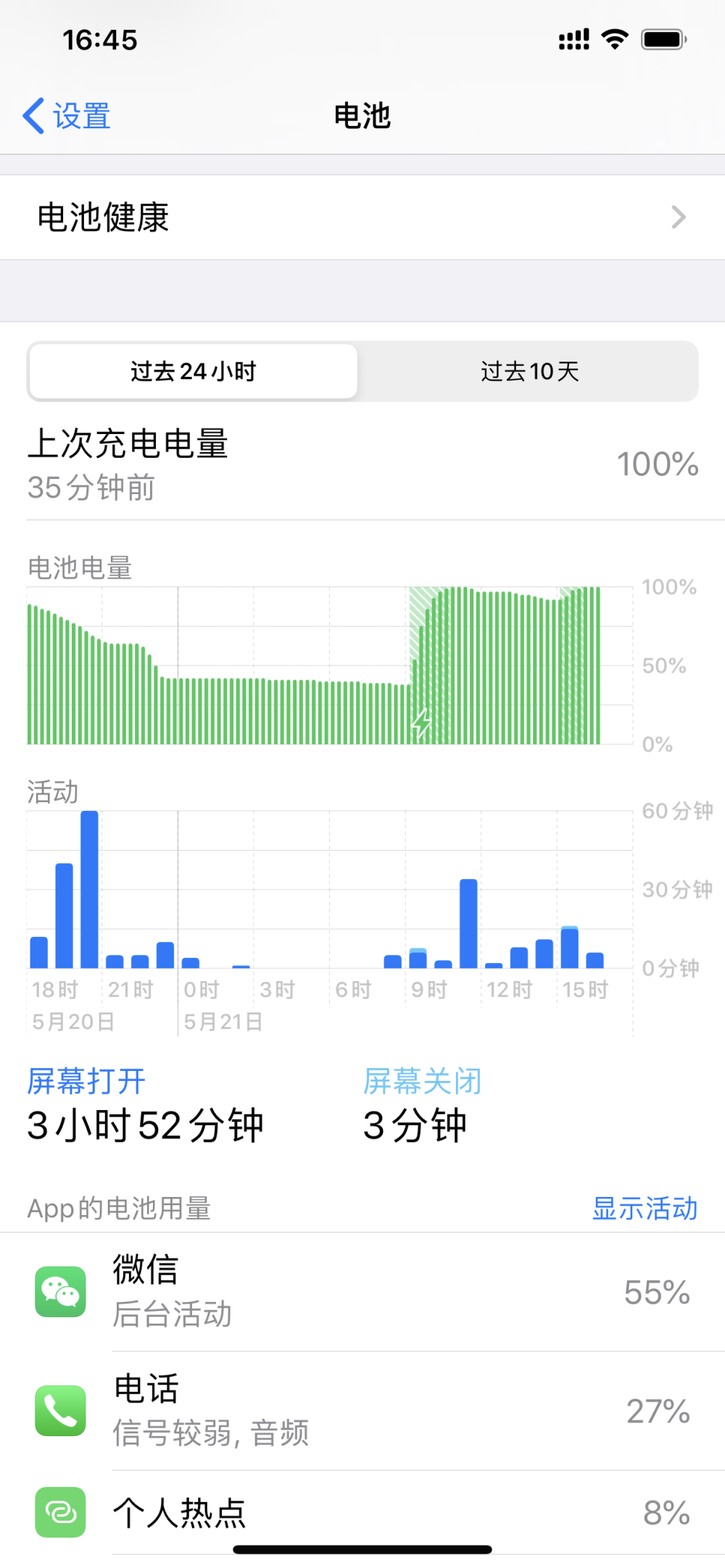Open 微信 battery usage row
The height and width of the screenshot is (1568, 725).
362,1292
